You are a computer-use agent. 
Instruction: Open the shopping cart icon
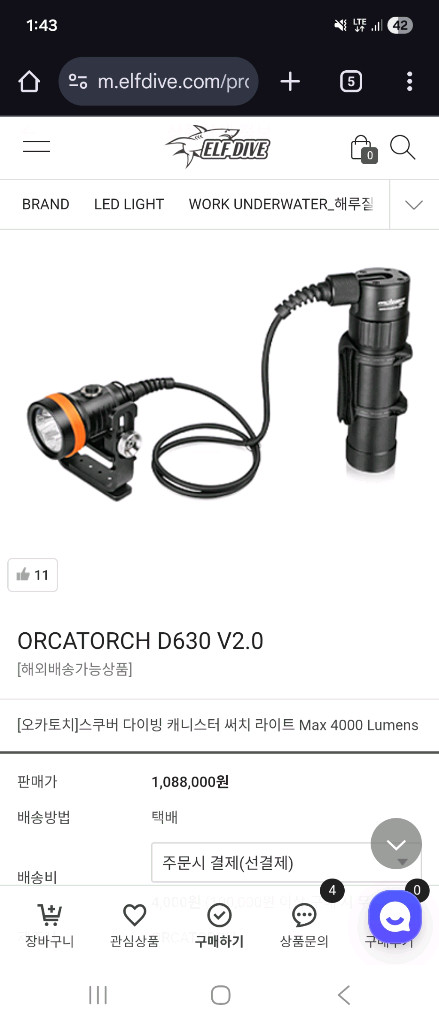click(x=363, y=149)
